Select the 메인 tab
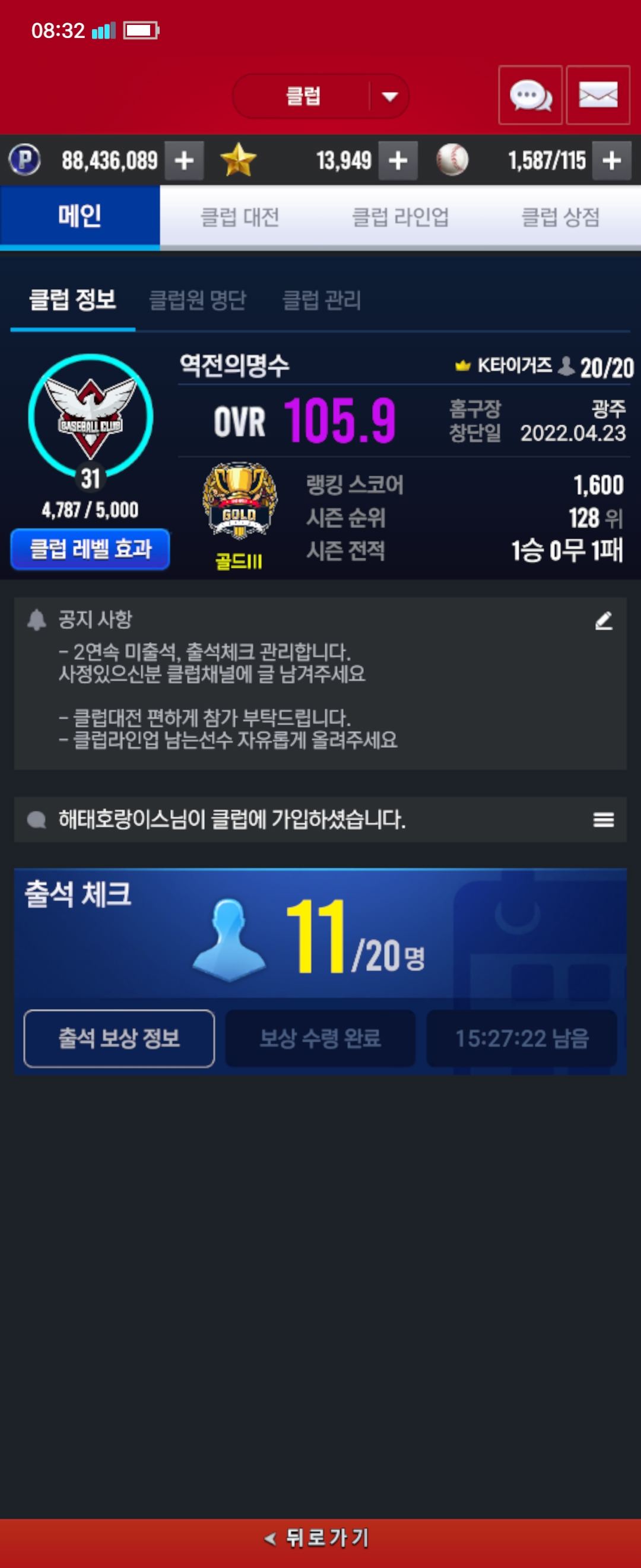This screenshot has height=1568, width=641. (x=80, y=217)
